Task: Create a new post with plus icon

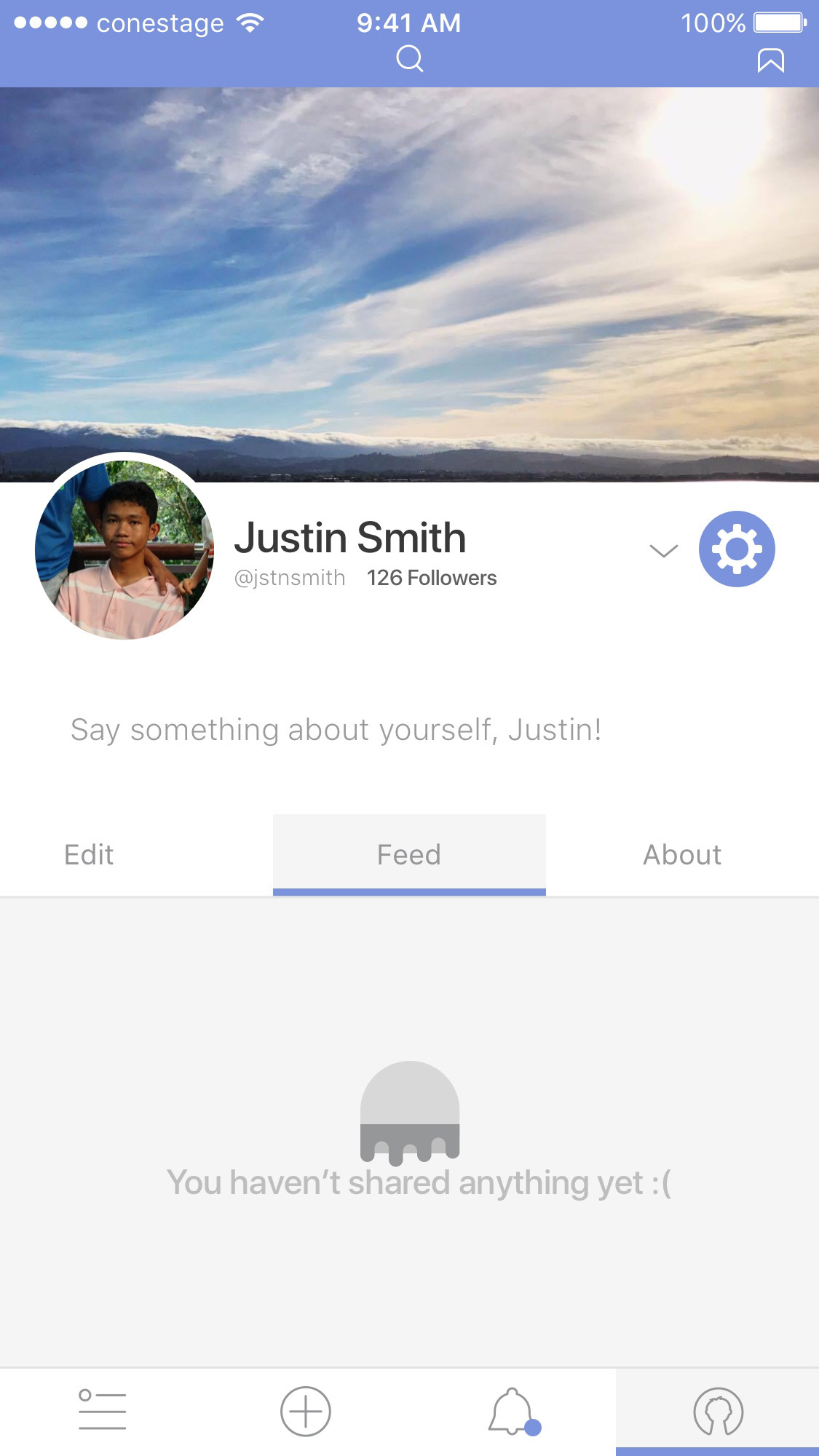Action: [x=306, y=1411]
